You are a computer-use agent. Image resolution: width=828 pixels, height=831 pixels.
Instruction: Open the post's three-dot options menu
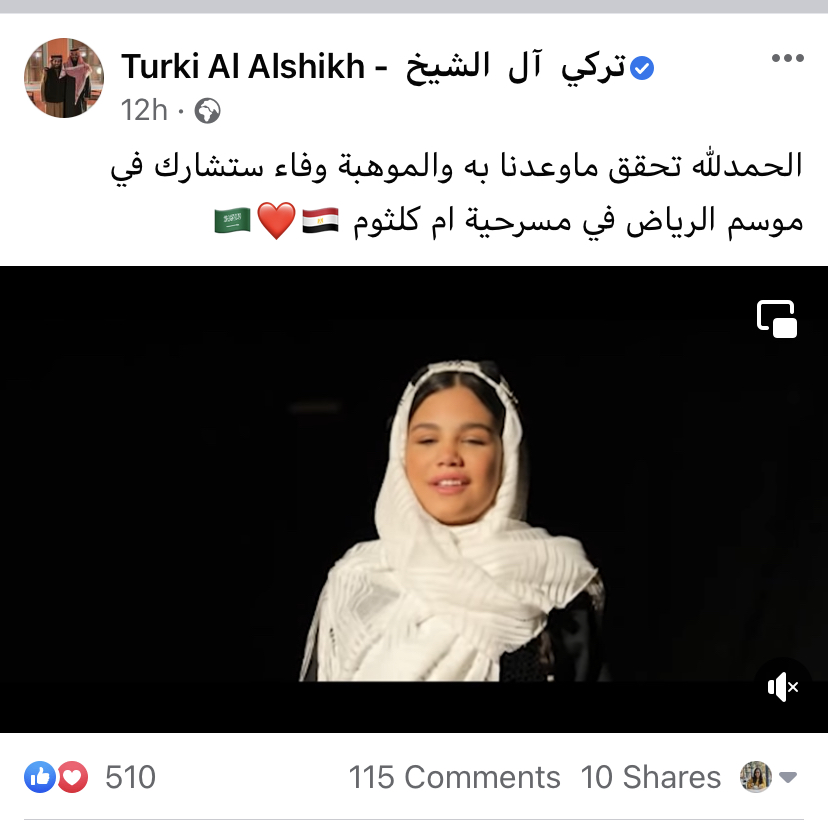(787, 59)
